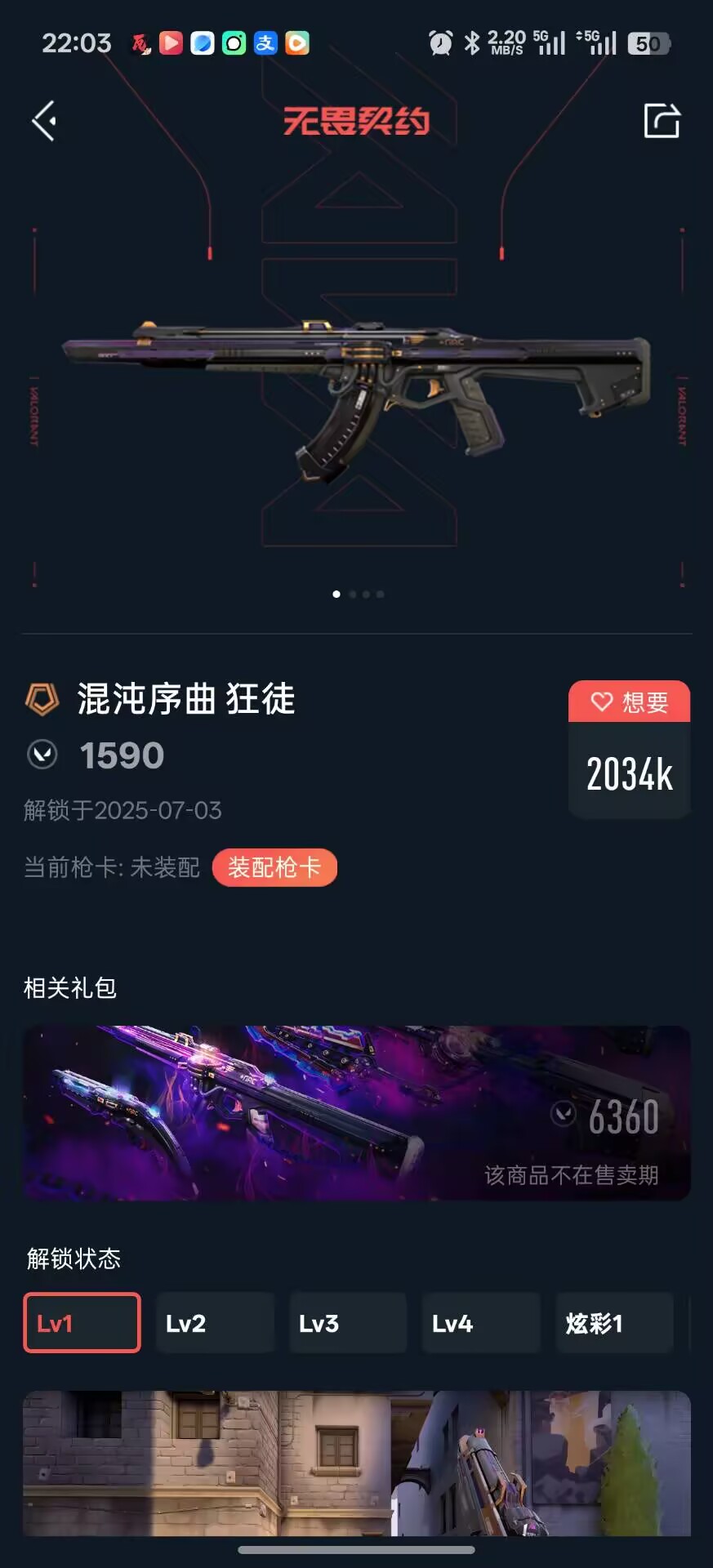The image size is (713, 1568).
Task: Switch to the Lv4 level
Action: 481,1323
